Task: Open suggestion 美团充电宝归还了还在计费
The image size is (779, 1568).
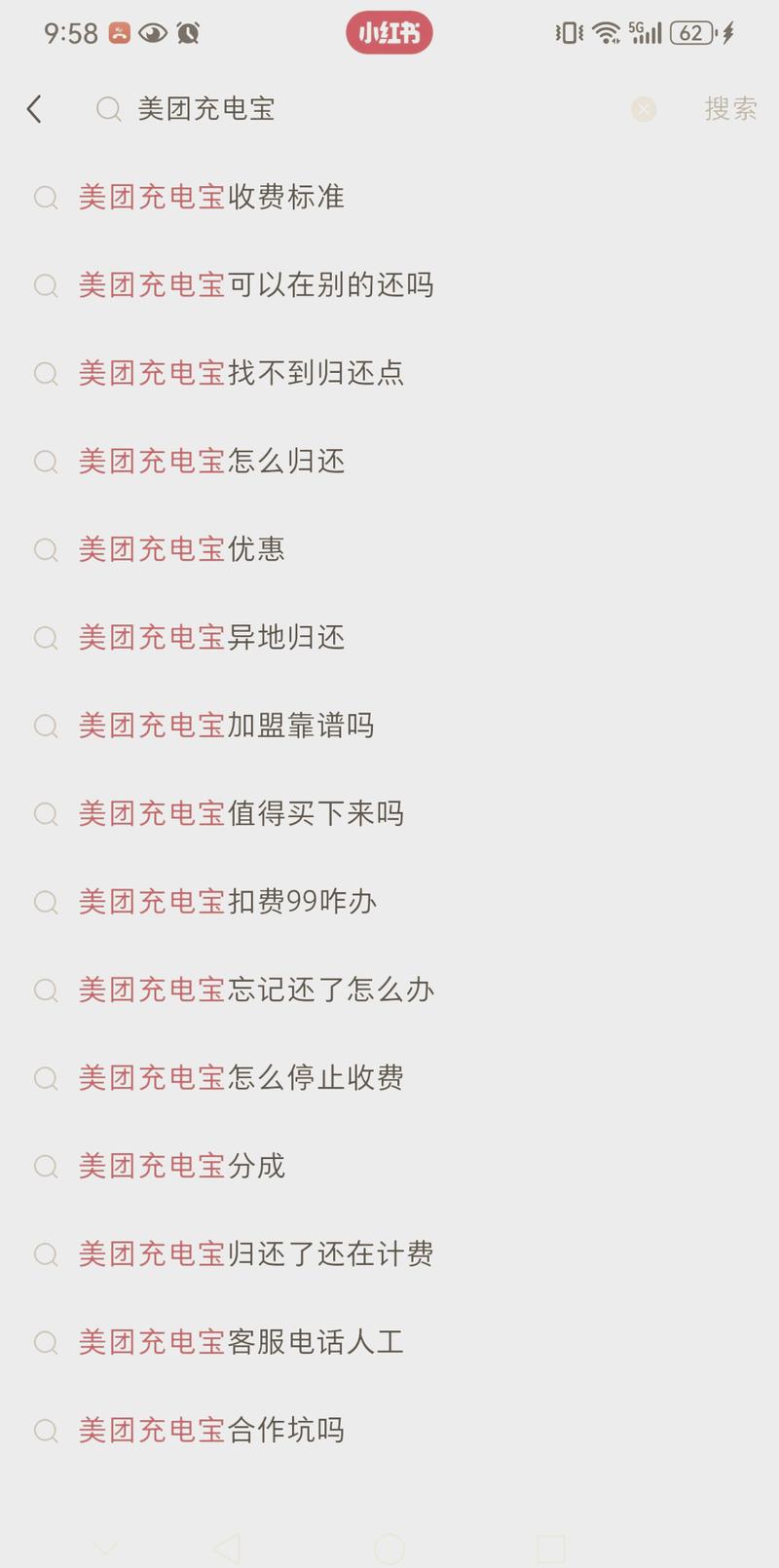Action: [x=256, y=1254]
